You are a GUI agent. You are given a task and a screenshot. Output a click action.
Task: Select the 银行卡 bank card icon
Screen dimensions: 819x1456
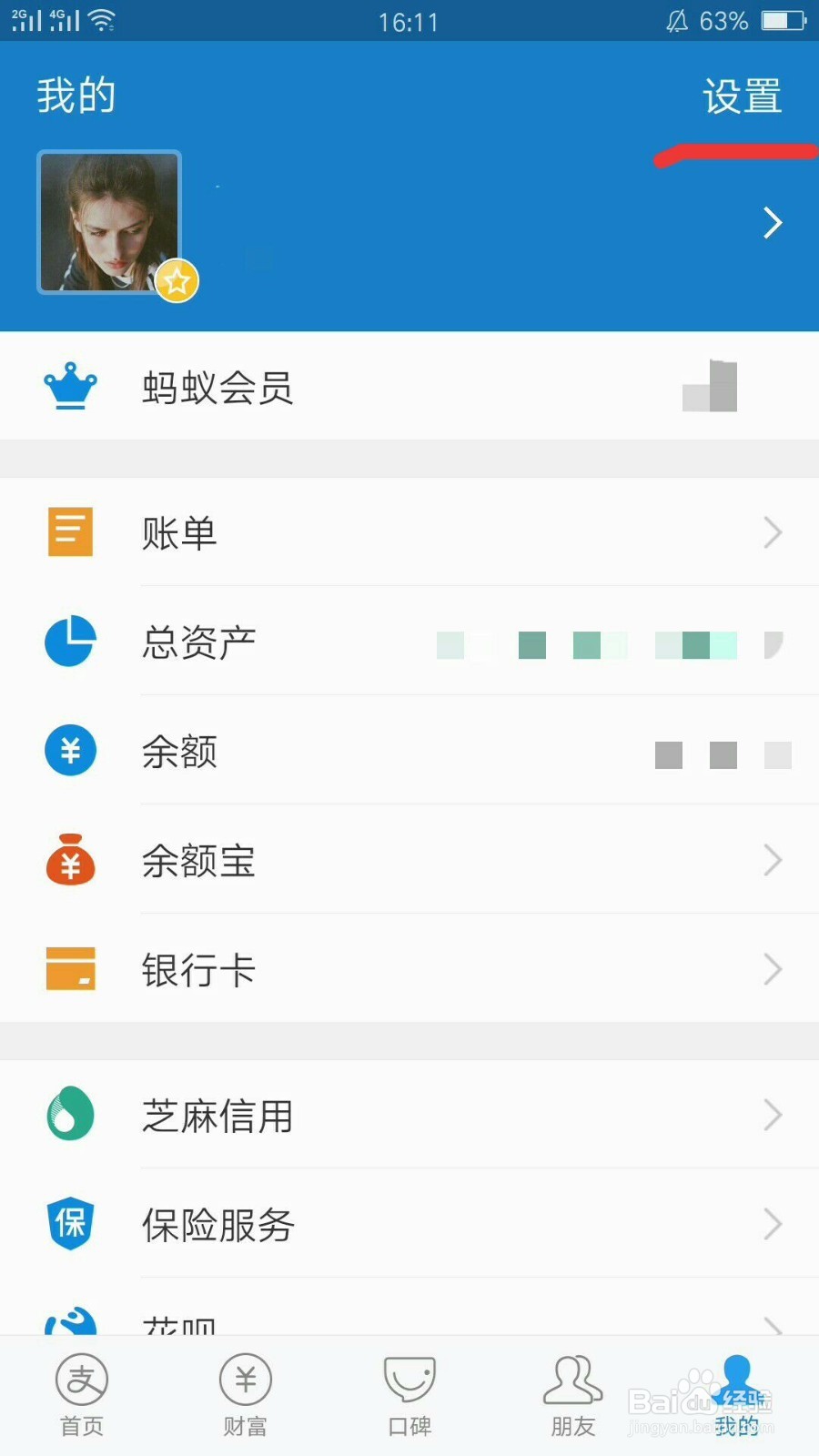(x=70, y=969)
